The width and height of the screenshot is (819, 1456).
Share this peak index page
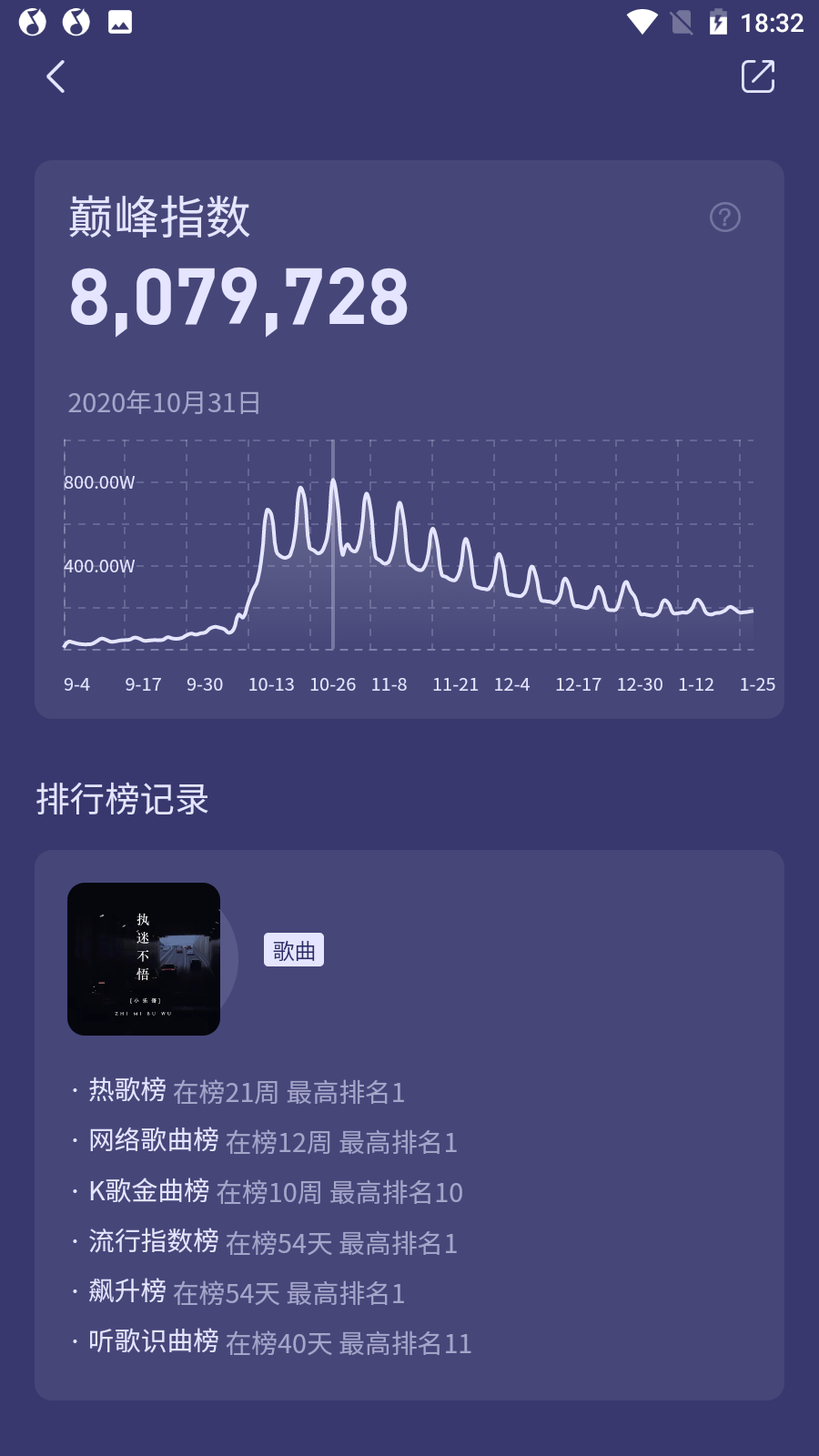point(757,77)
